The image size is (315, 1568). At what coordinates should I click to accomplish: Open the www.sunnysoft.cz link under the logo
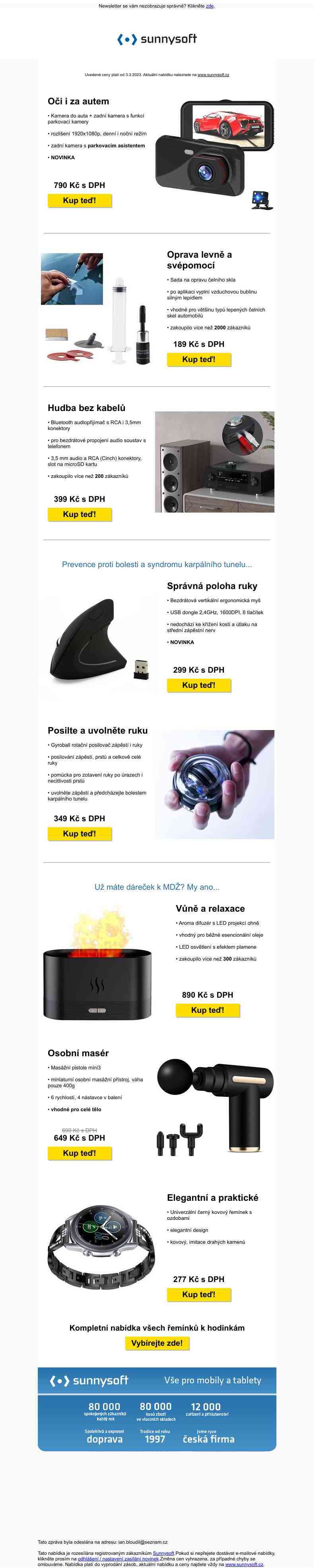click(213, 75)
